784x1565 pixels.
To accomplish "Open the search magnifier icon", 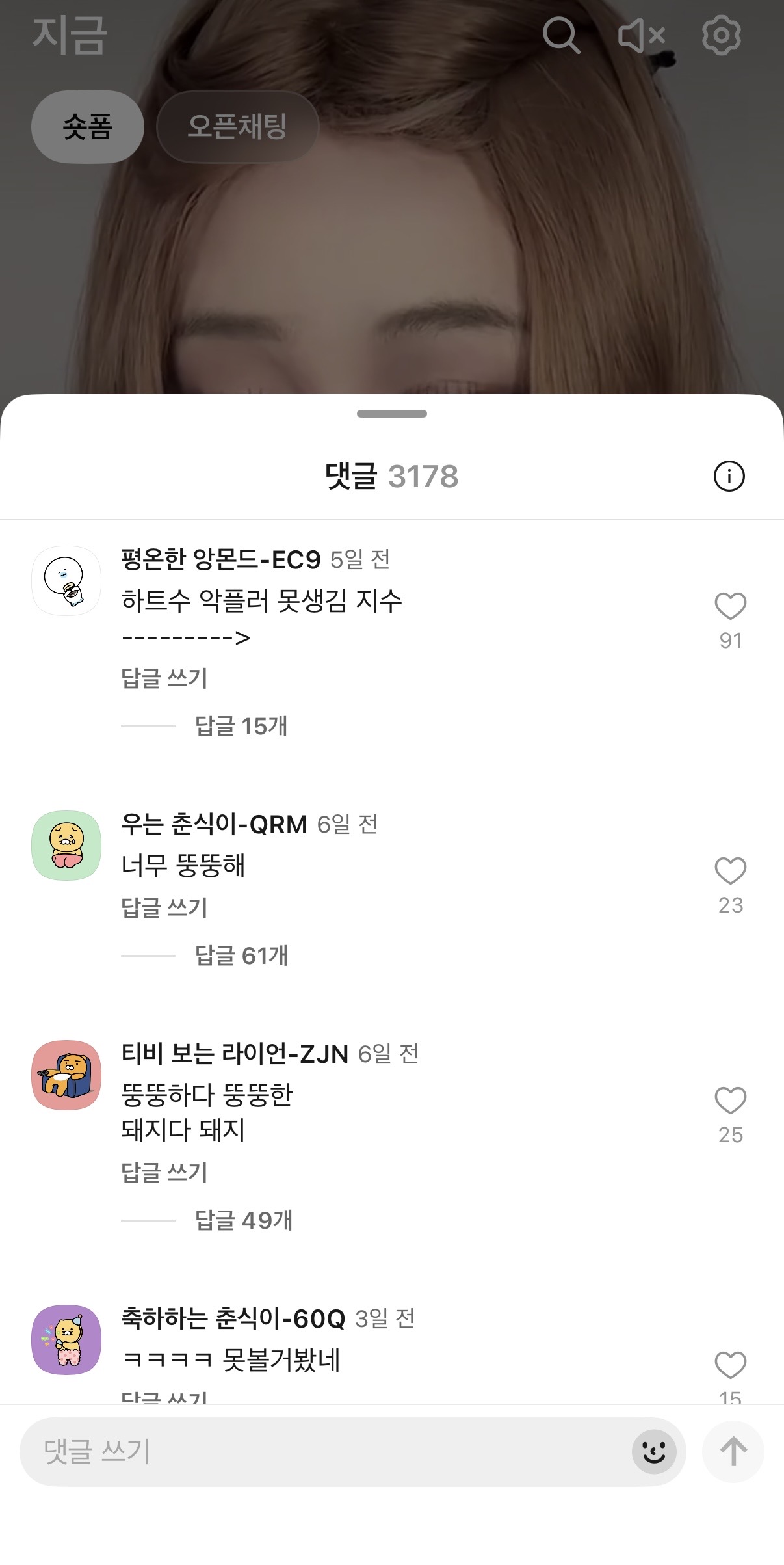I will pyautogui.click(x=561, y=35).
